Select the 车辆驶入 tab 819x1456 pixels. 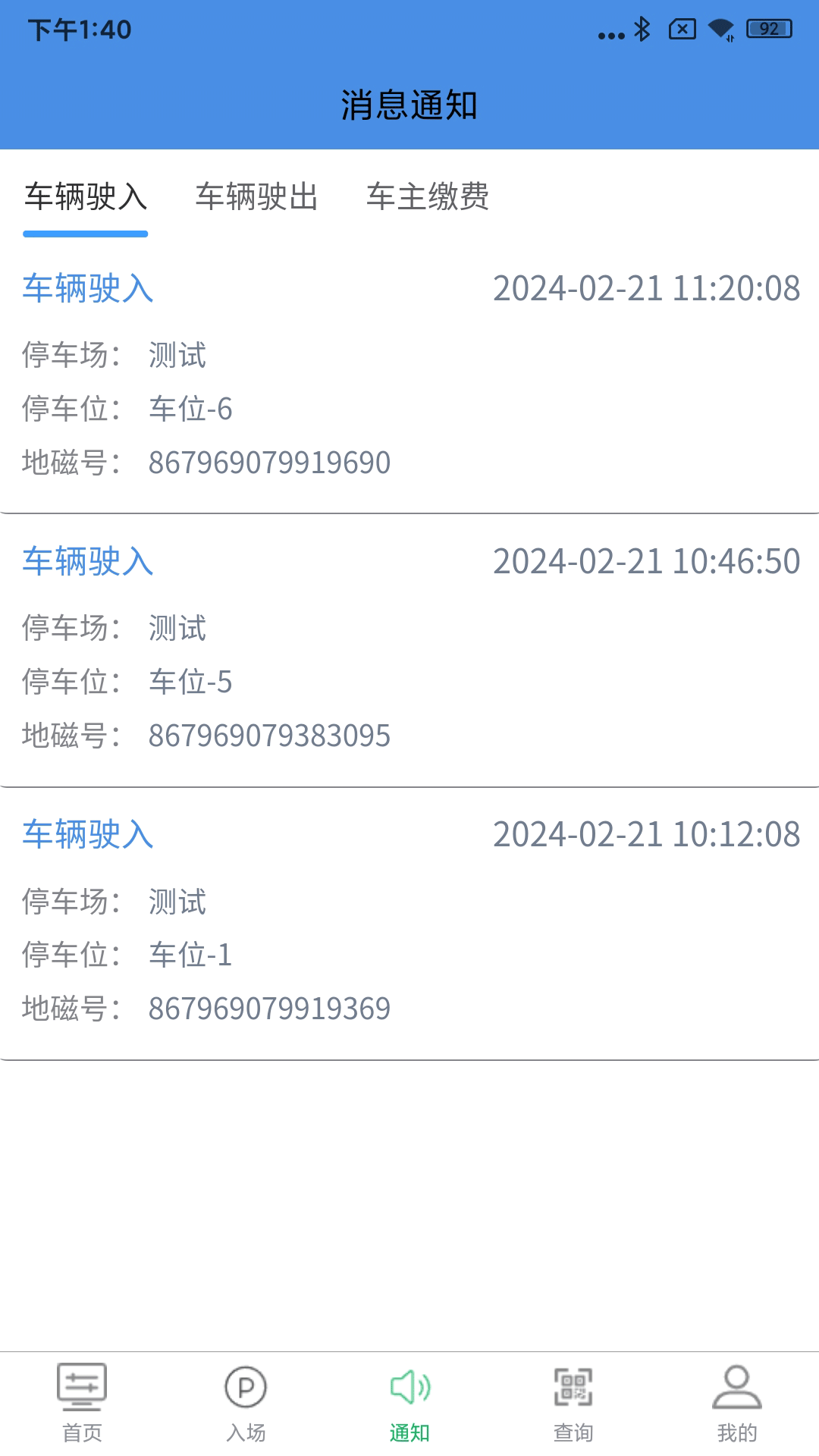(x=86, y=198)
